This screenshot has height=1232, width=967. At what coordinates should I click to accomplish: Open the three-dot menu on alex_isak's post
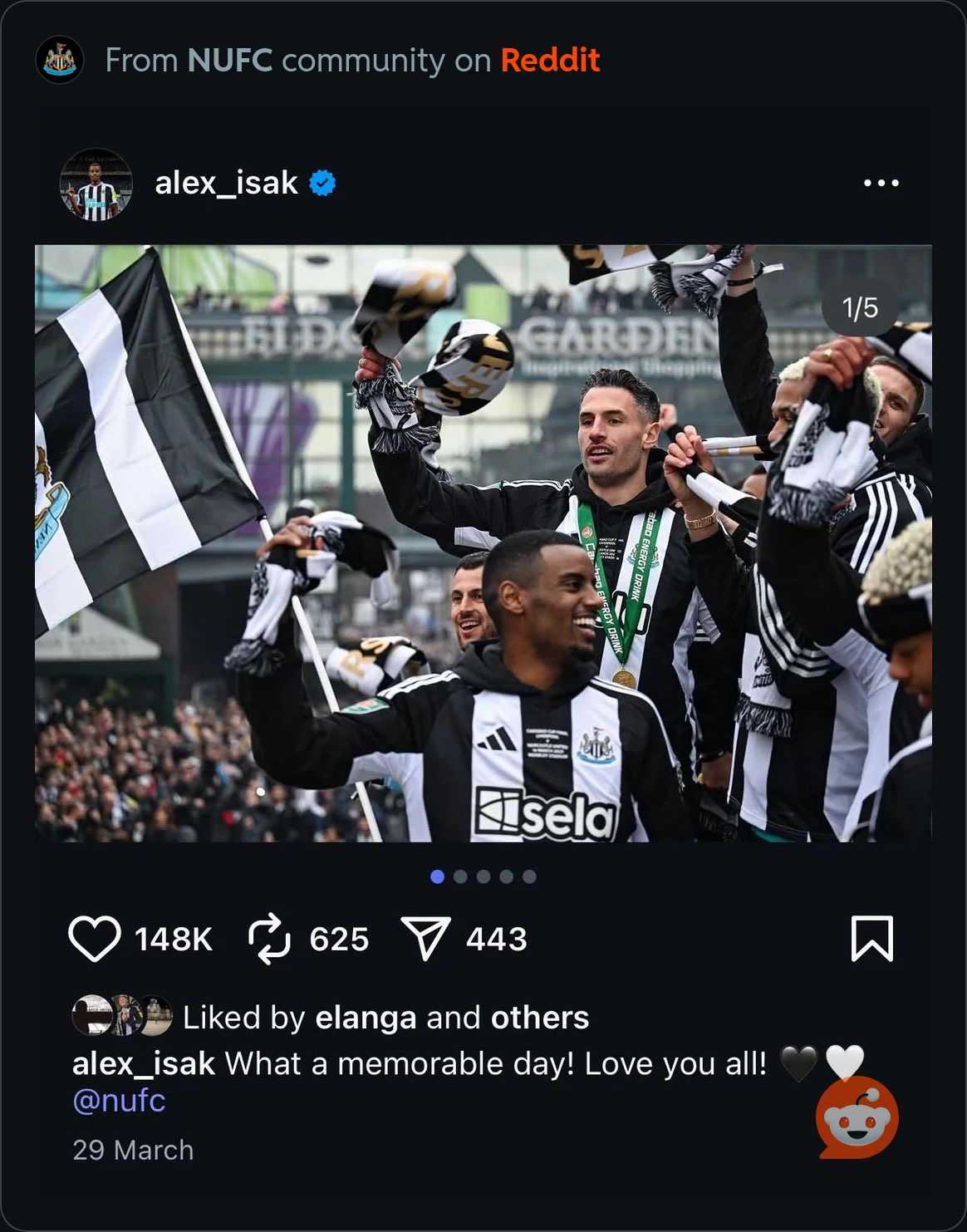pyautogui.click(x=881, y=183)
